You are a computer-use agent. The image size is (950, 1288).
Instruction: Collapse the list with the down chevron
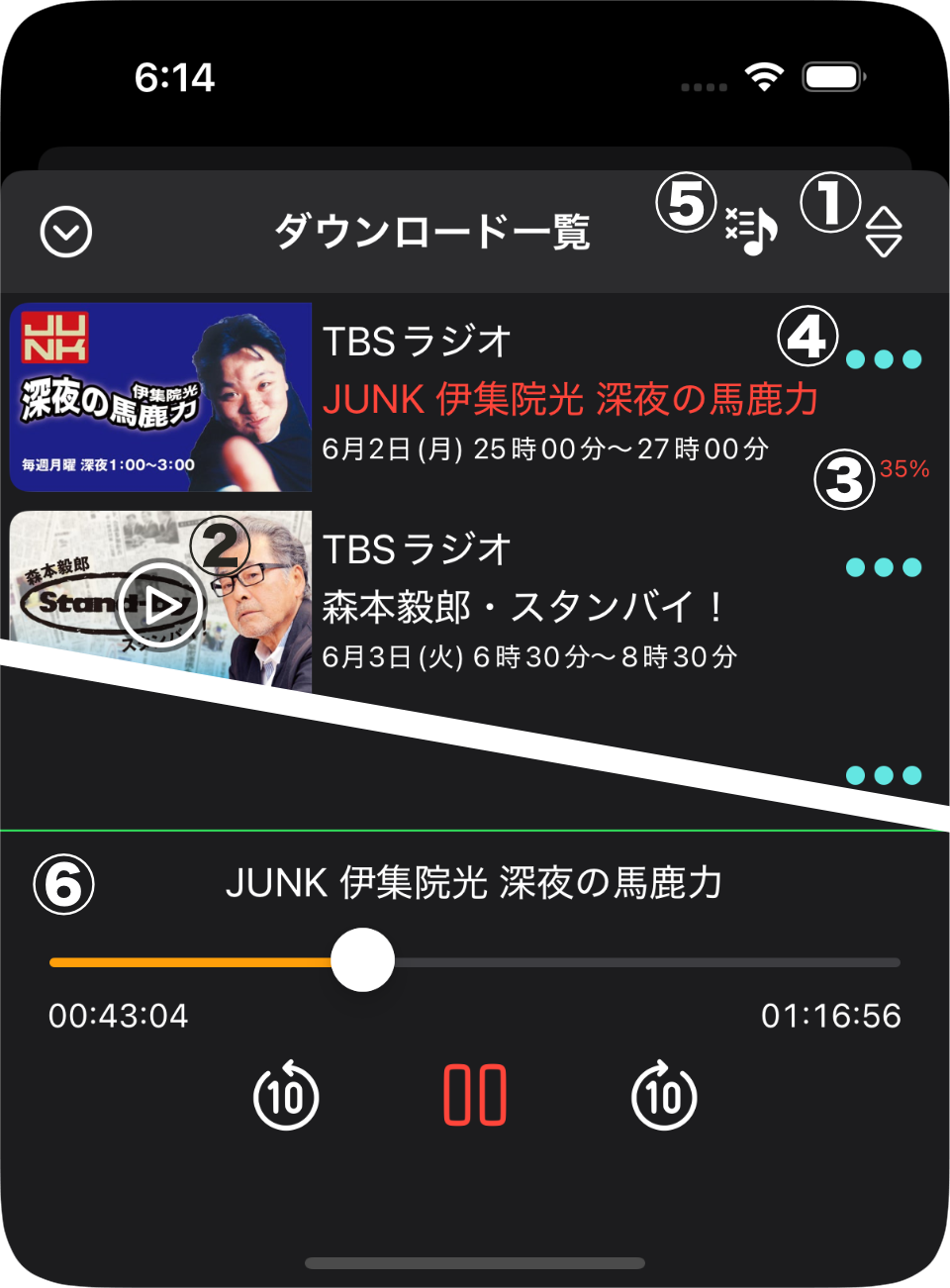click(65, 230)
